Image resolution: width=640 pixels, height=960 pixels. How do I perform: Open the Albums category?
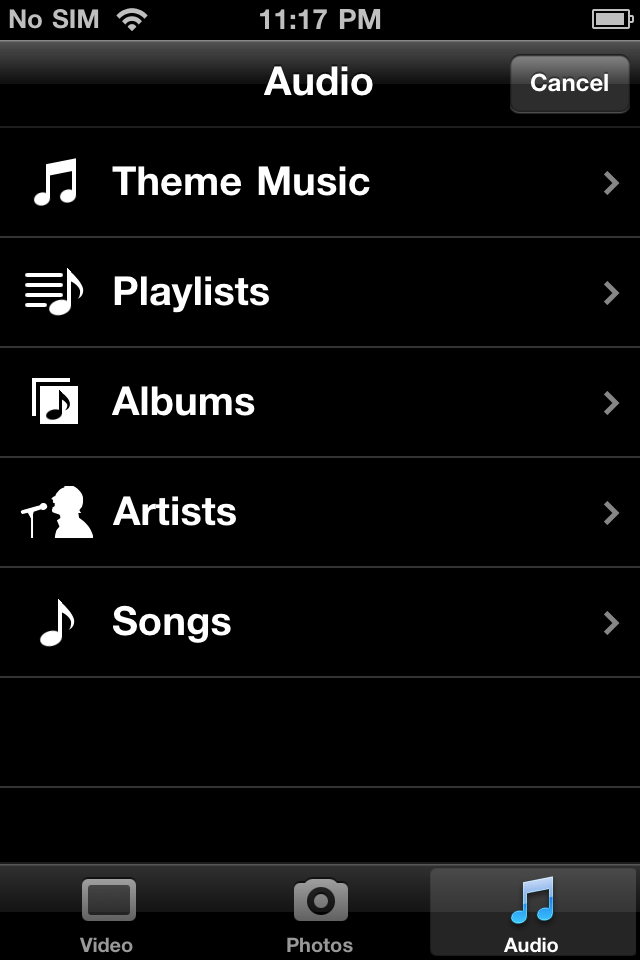pos(320,402)
